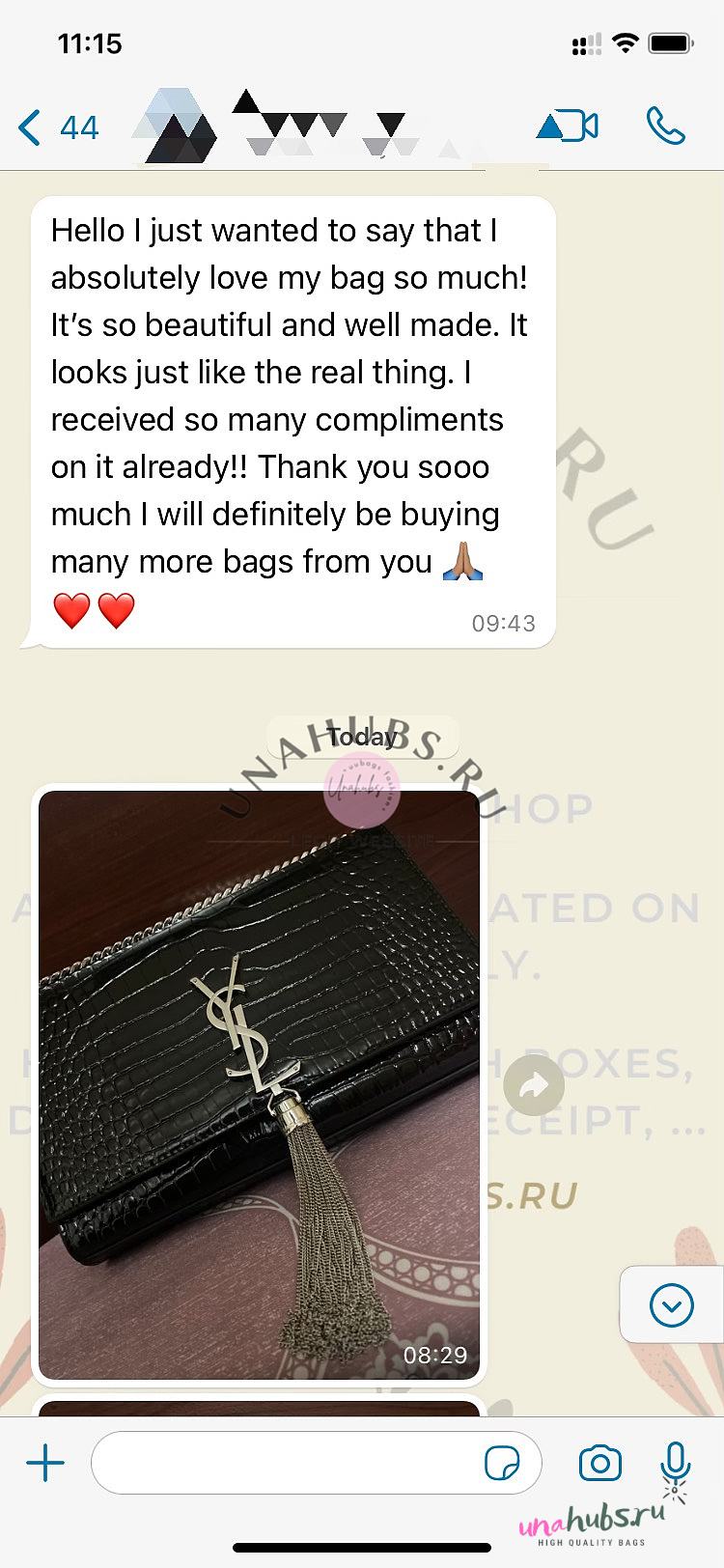Jump to the latest messages

click(672, 1305)
